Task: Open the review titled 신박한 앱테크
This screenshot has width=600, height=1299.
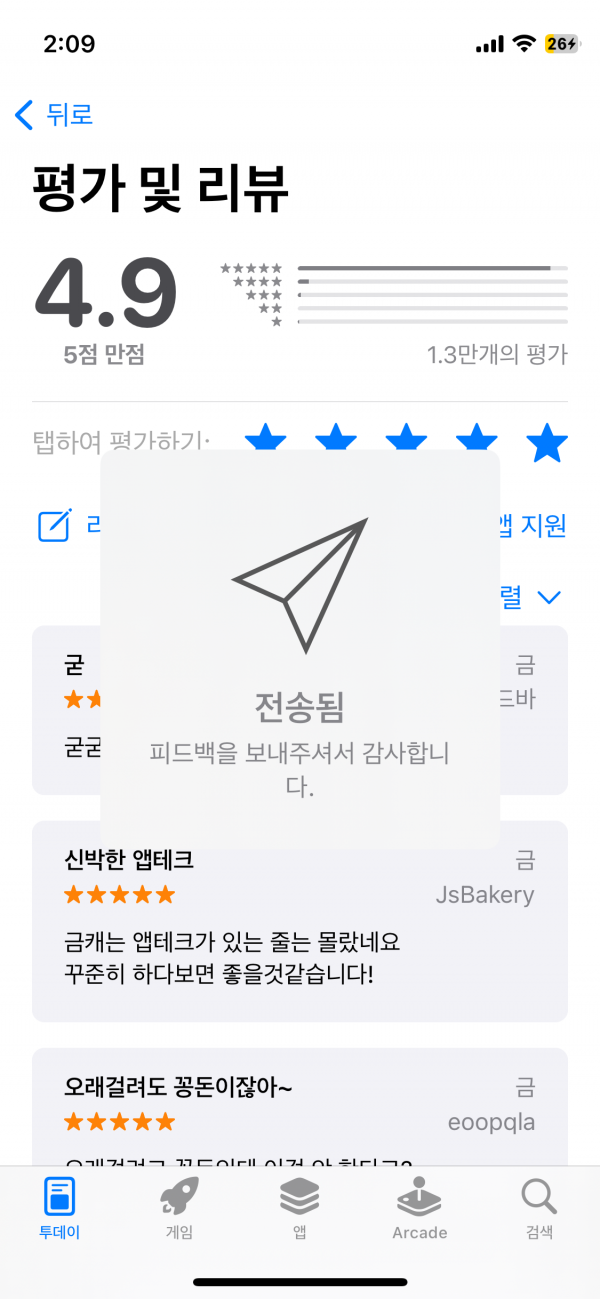Action: pyautogui.click(x=300, y=921)
